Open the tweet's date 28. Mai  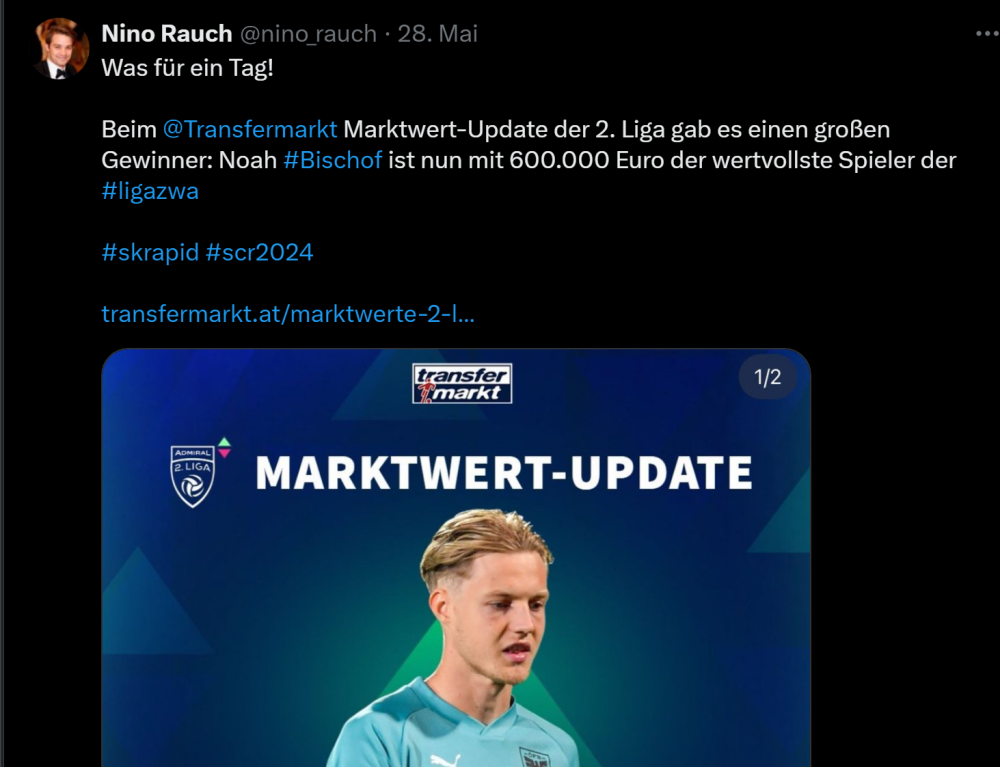click(x=438, y=34)
